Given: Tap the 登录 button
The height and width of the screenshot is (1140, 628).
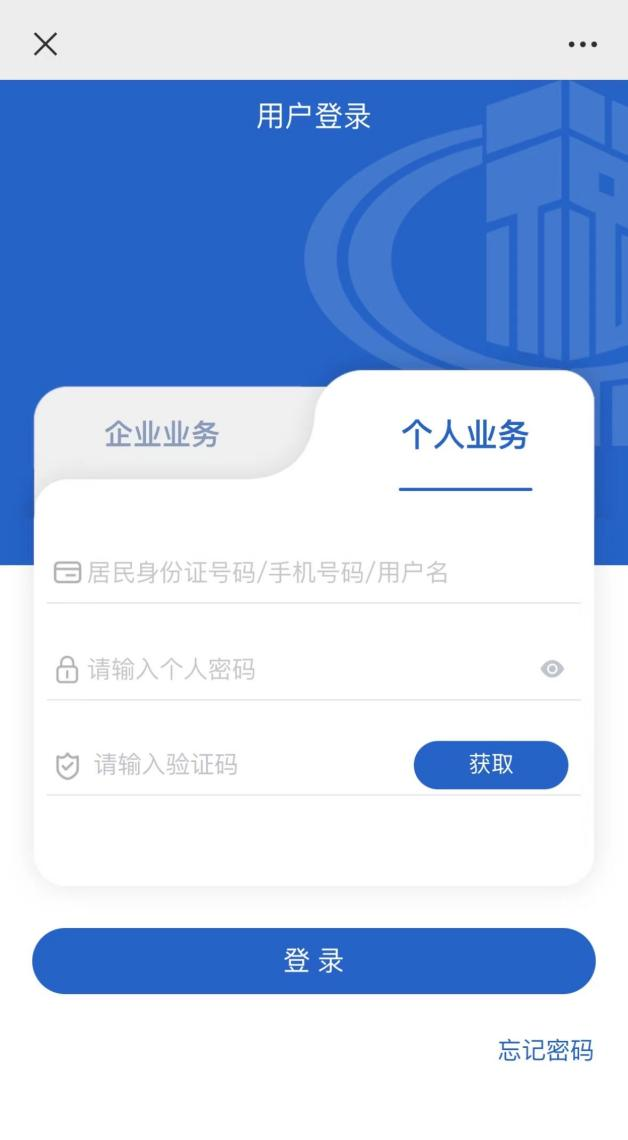Looking at the screenshot, I should 314,960.
